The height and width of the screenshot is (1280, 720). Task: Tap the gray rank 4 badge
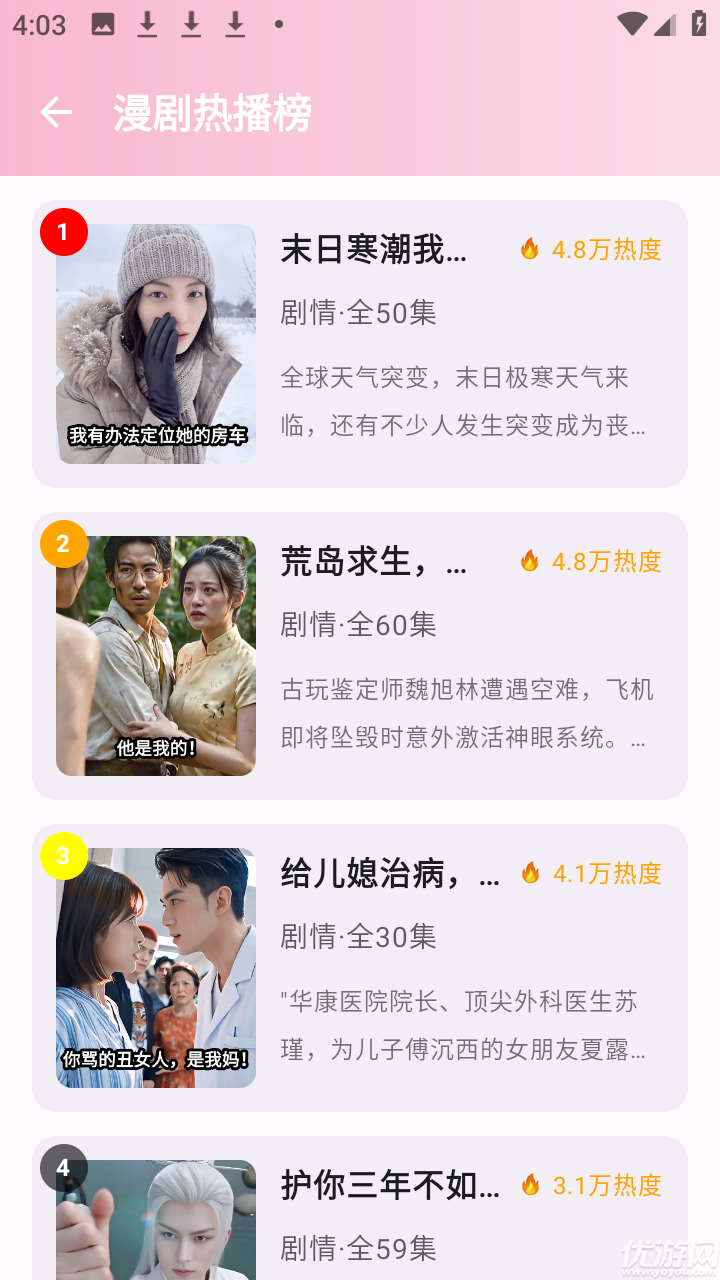tap(64, 1167)
